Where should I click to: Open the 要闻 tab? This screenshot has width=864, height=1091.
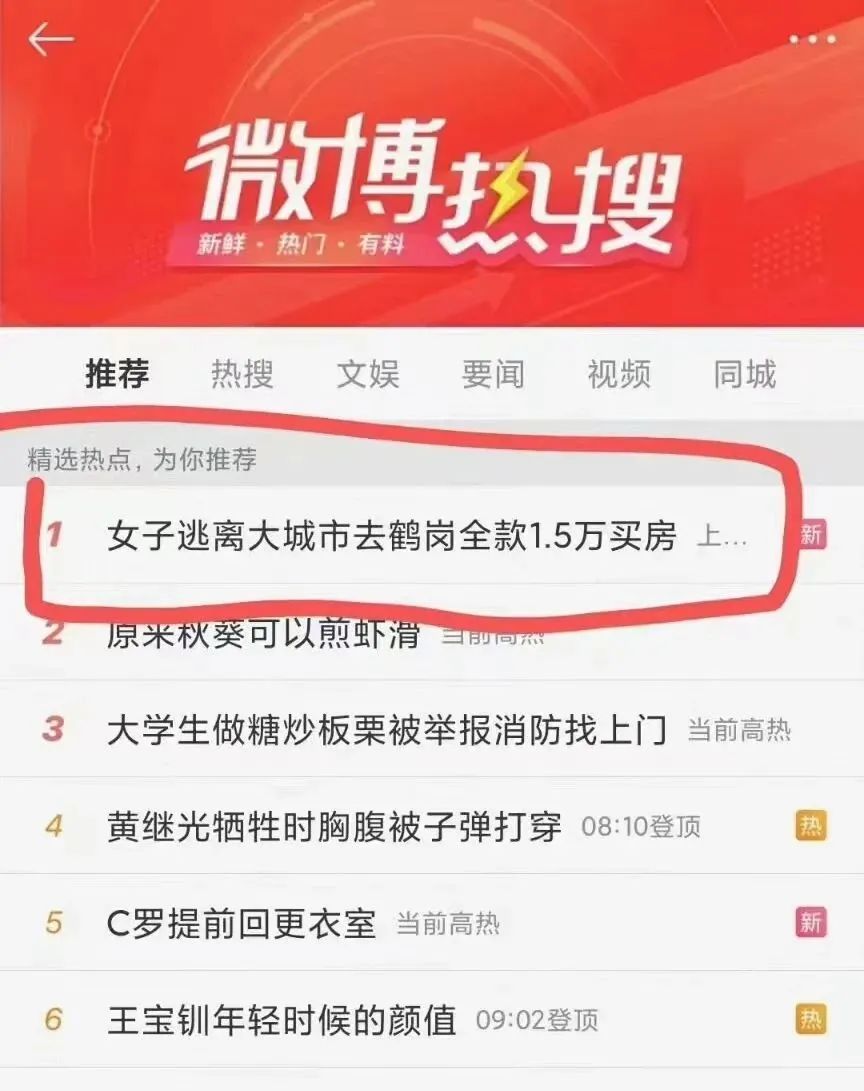pos(493,374)
